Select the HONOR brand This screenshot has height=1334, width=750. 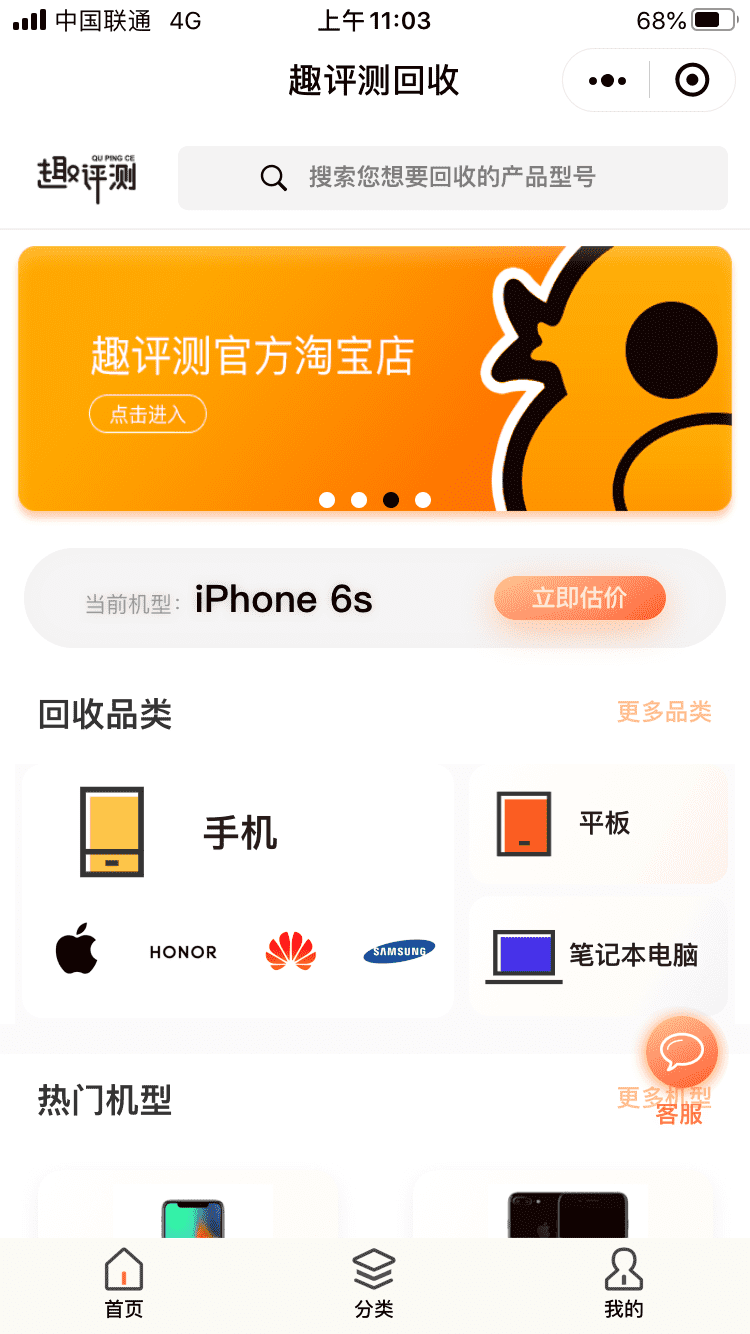click(183, 952)
